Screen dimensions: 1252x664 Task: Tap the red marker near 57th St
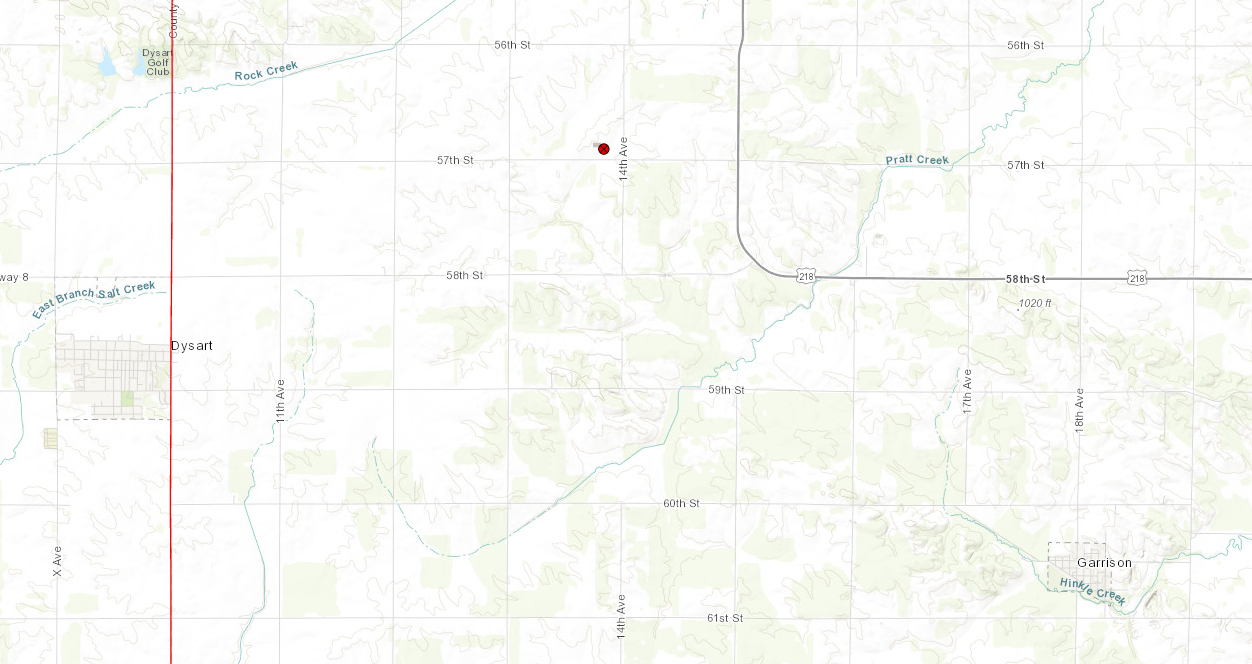point(604,148)
